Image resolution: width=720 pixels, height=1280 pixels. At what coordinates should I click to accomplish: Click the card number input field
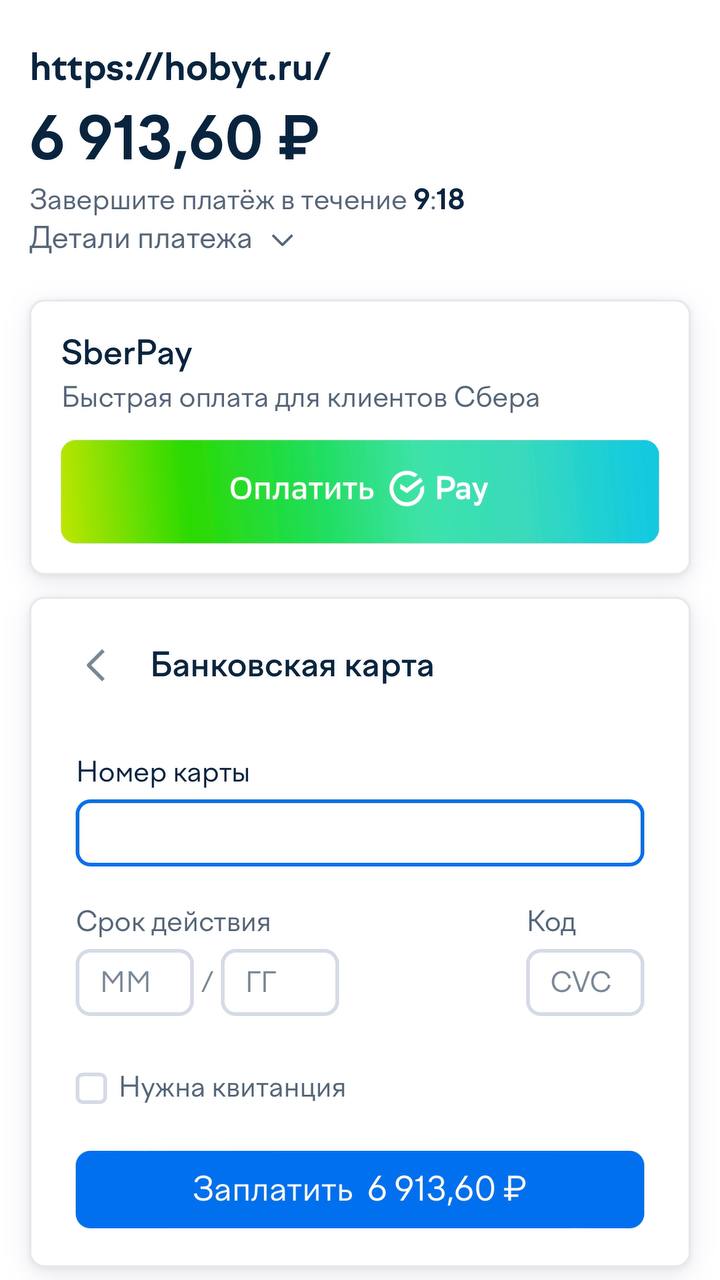(x=360, y=832)
